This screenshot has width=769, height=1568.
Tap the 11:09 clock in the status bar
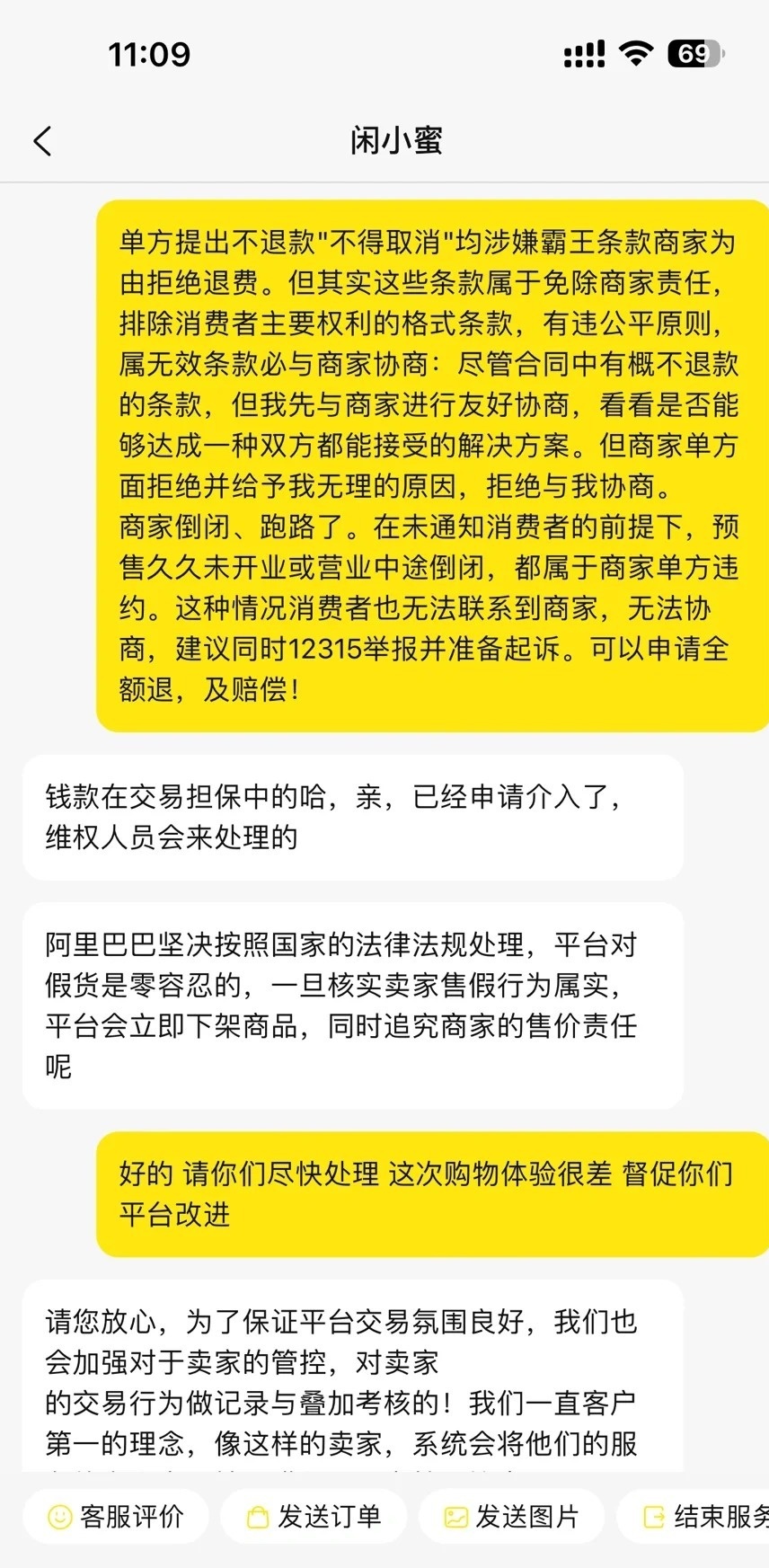(151, 54)
